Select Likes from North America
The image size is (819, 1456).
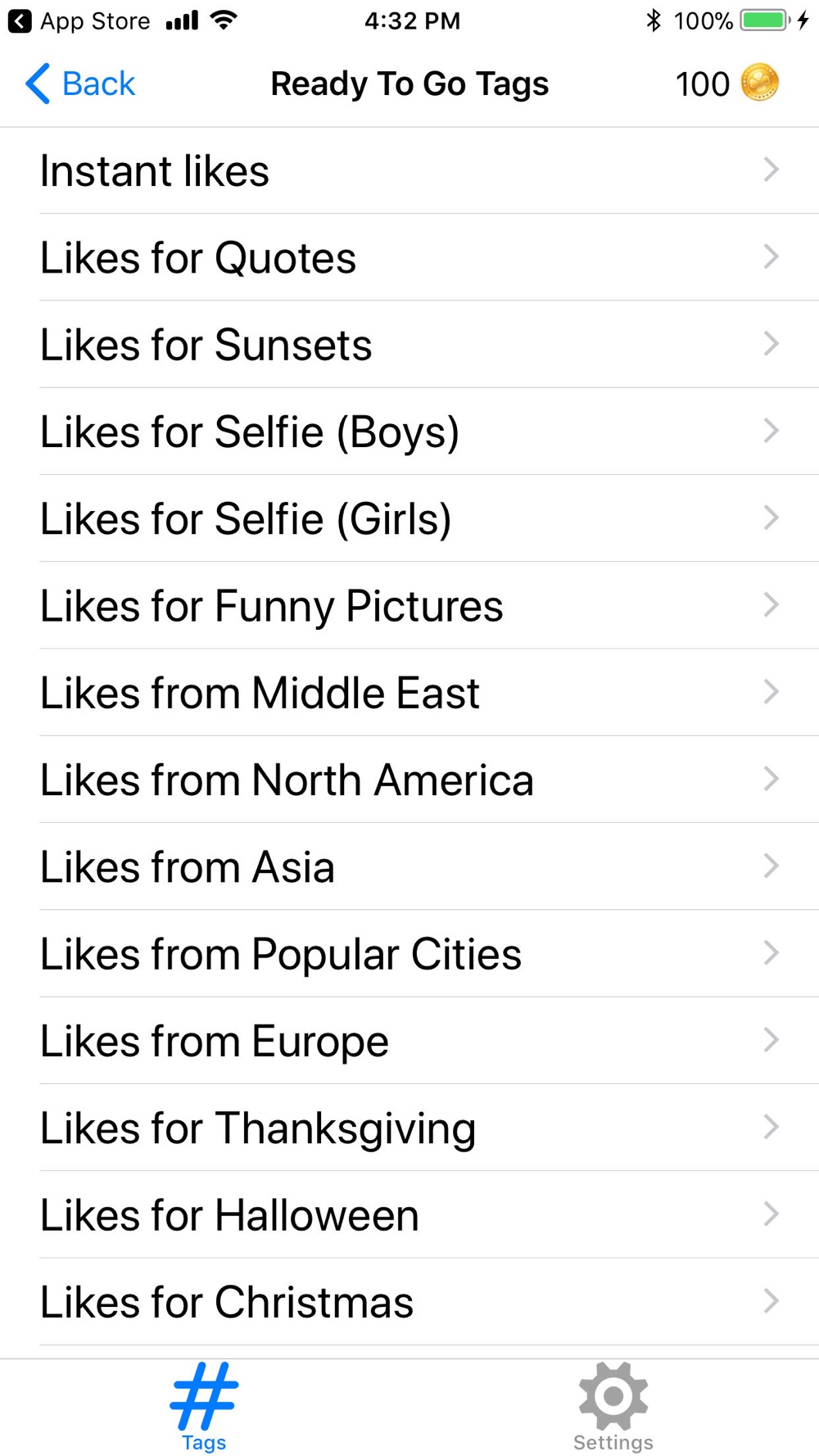click(x=409, y=780)
